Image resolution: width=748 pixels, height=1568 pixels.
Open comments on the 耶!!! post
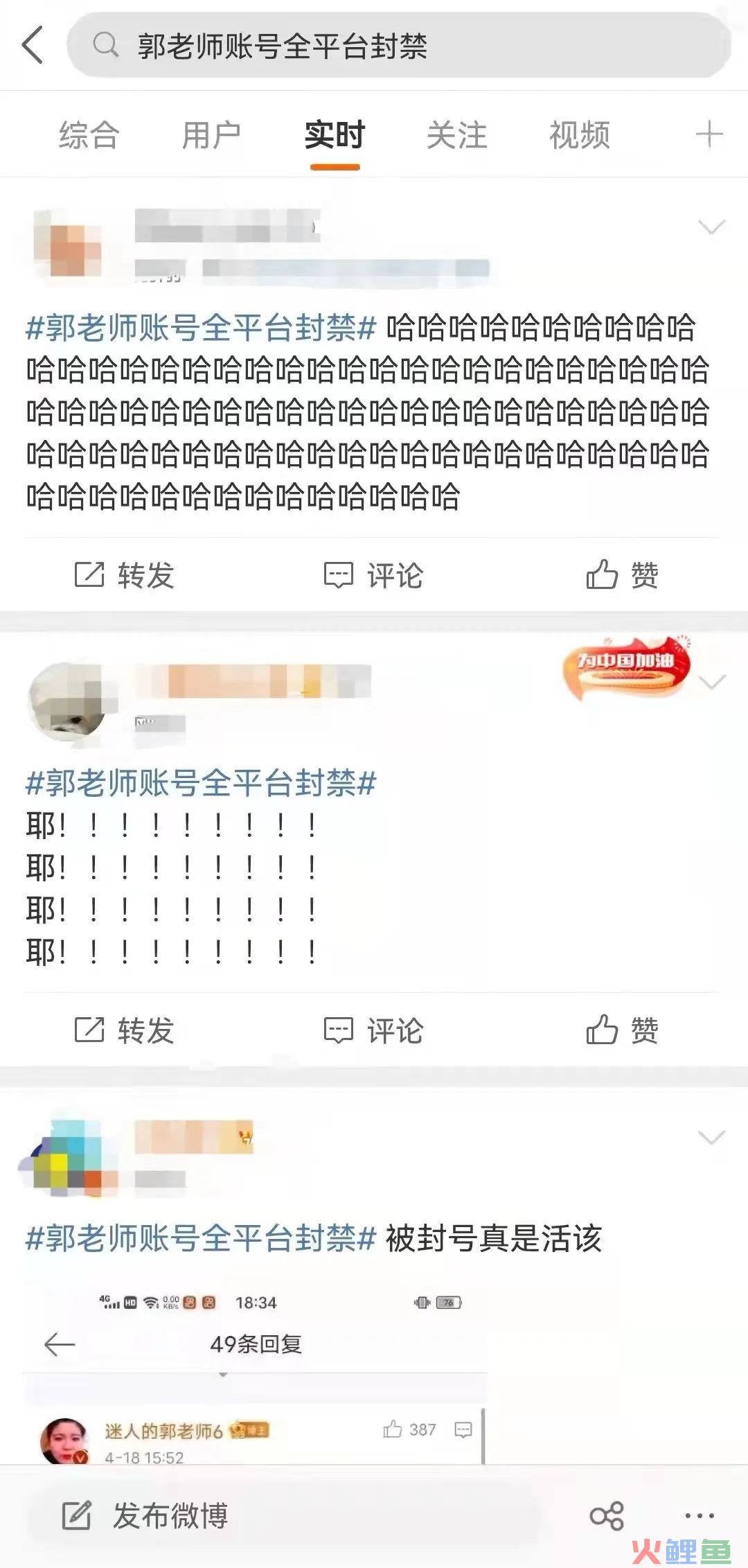374,1030
